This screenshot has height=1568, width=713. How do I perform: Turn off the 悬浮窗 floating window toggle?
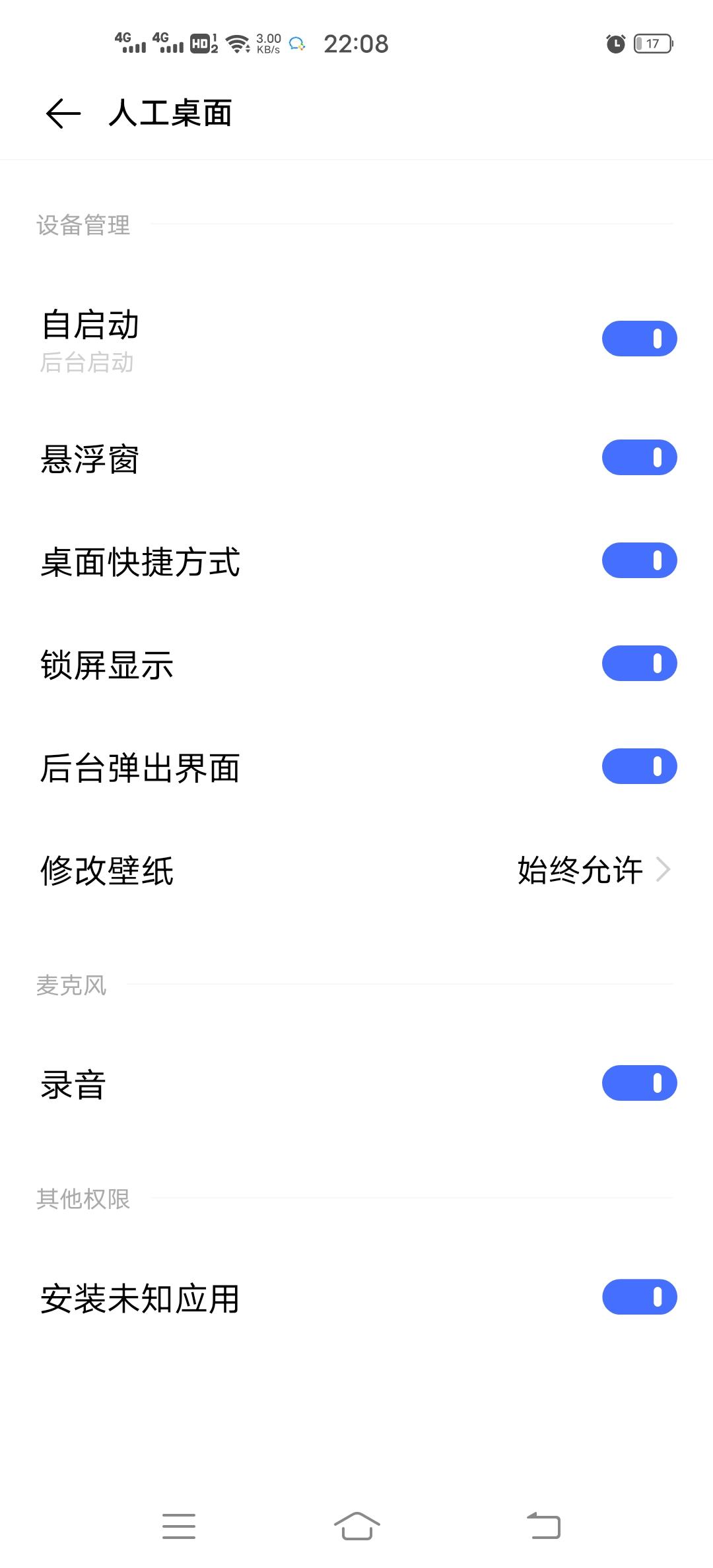[638, 457]
